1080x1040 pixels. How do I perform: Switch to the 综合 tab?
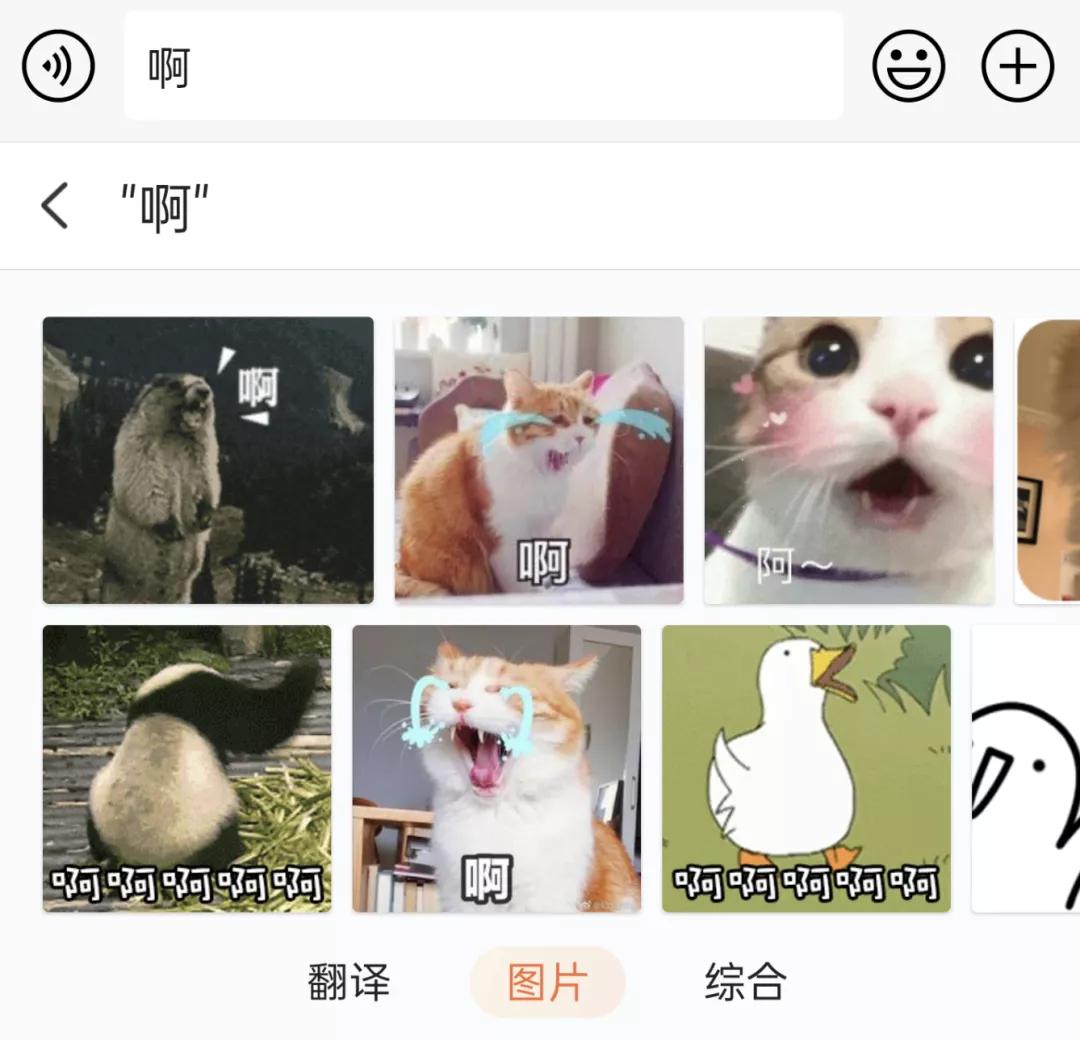(745, 982)
